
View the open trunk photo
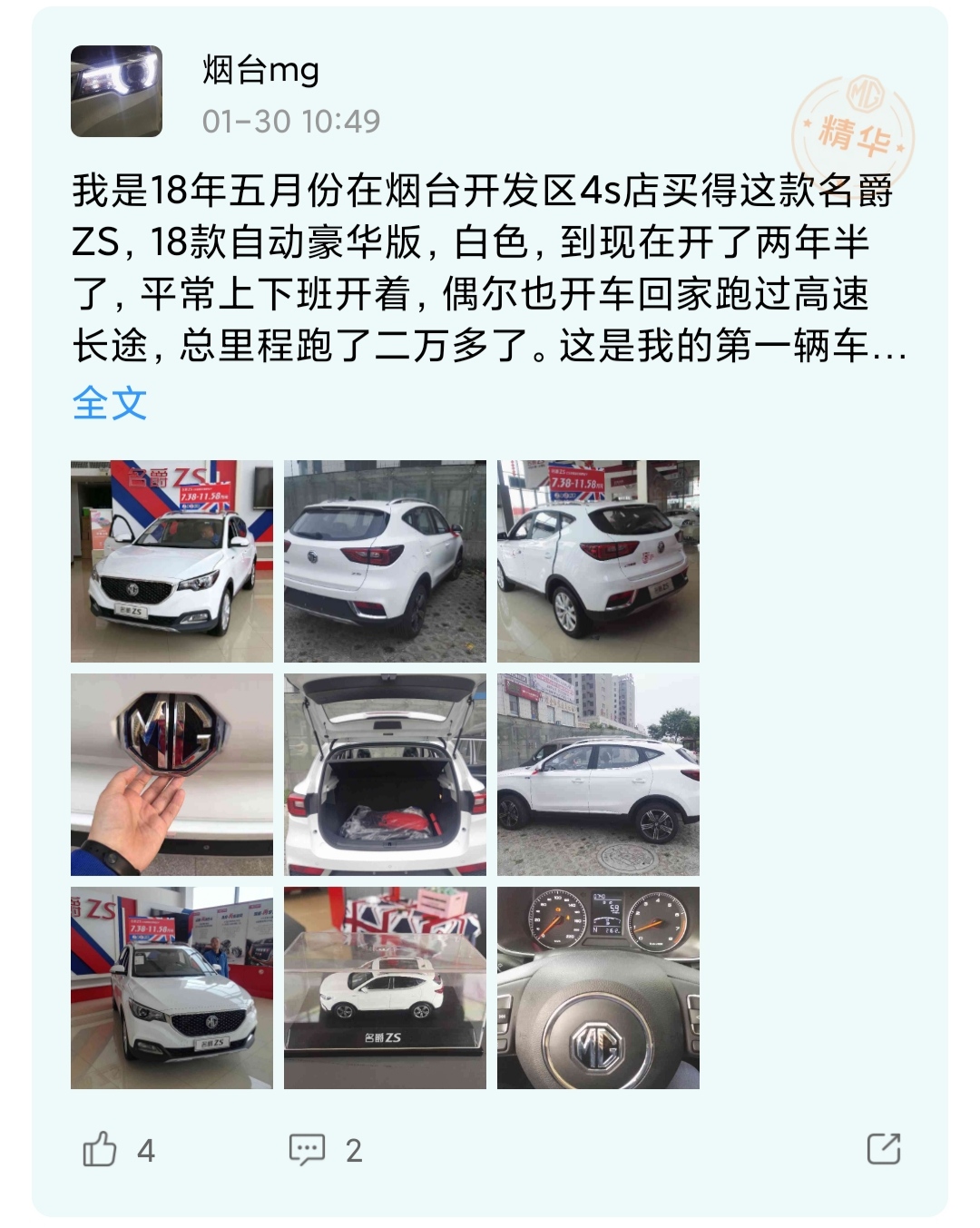(385, 774)
